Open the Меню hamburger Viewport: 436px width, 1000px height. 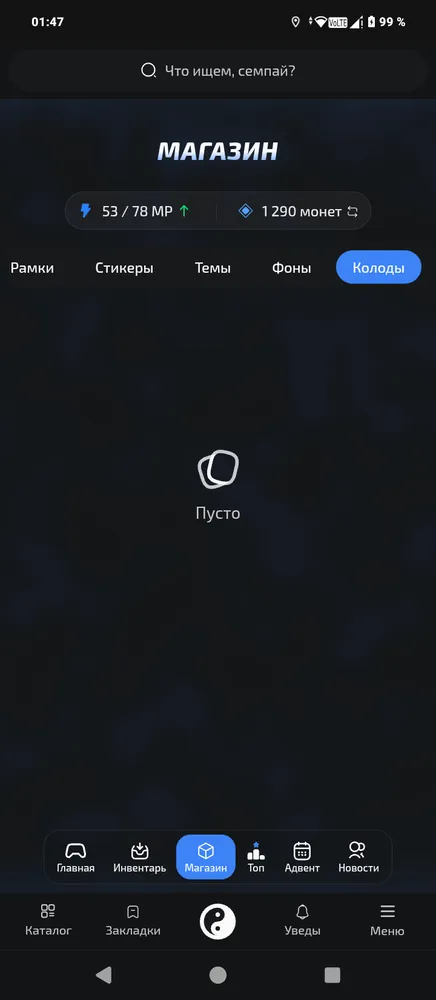point(388,920)
